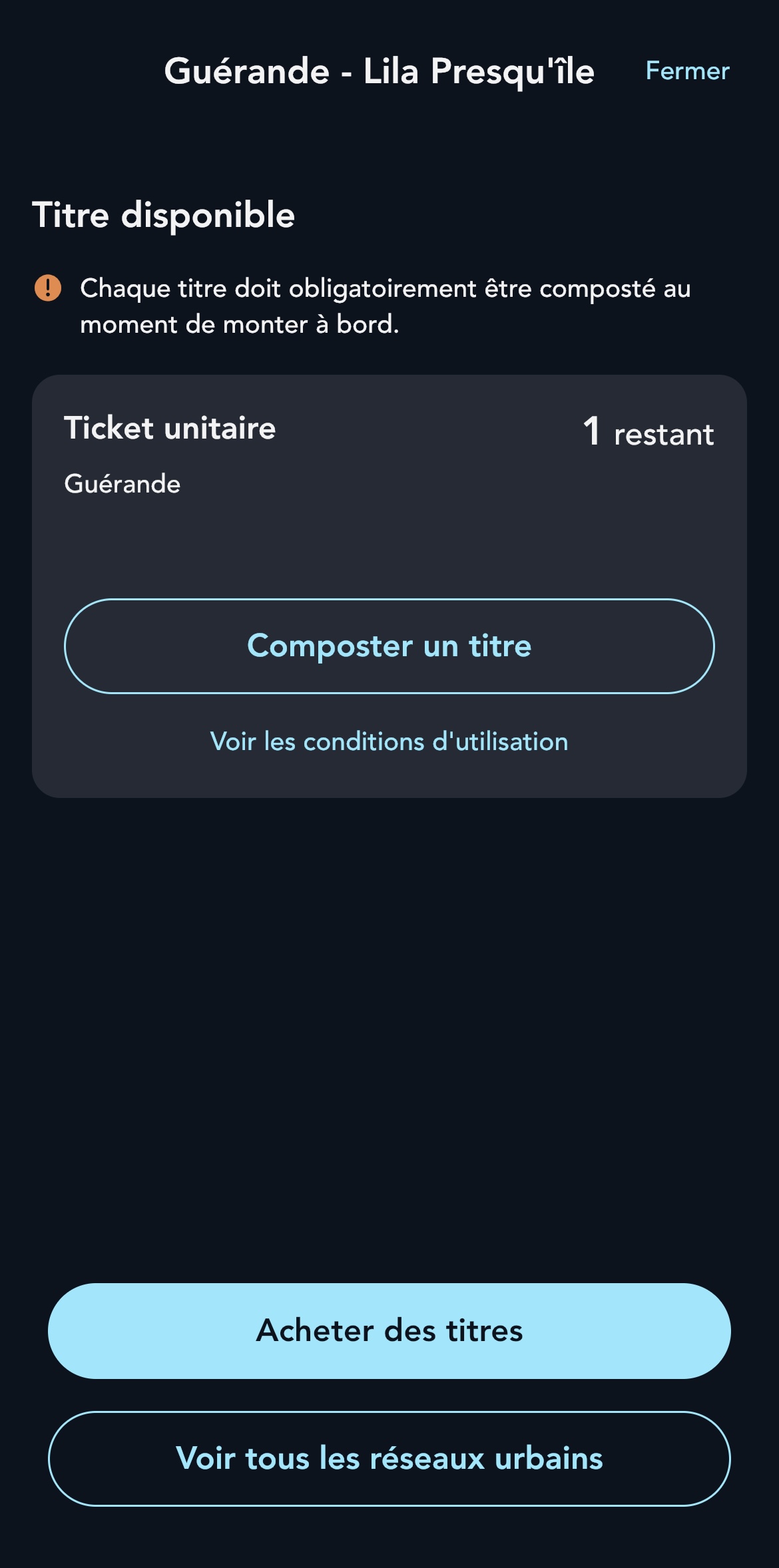
Task: Tap the exclamation mark inside the warning circle
Action: (x=47, y=288)
